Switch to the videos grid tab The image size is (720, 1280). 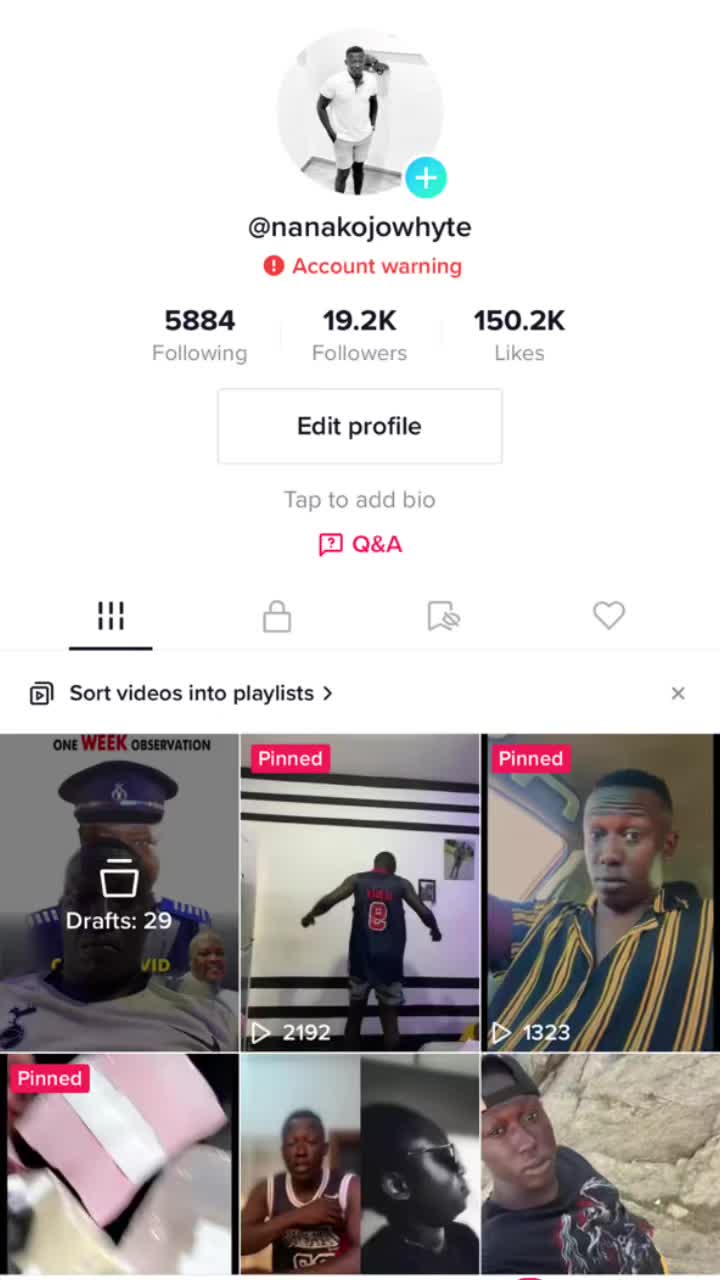click(110, 616)
